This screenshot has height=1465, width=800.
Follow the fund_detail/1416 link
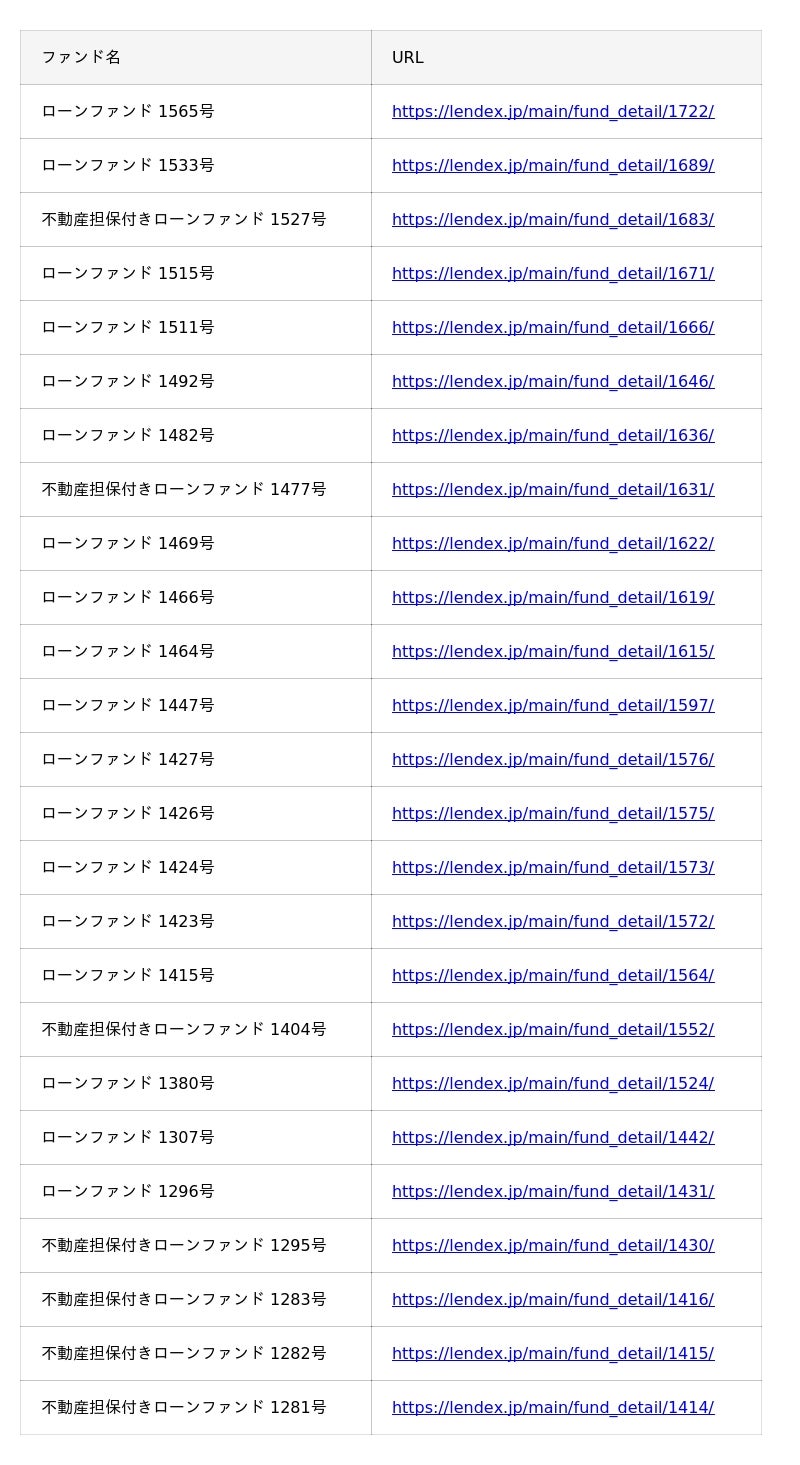(552, 1300)
